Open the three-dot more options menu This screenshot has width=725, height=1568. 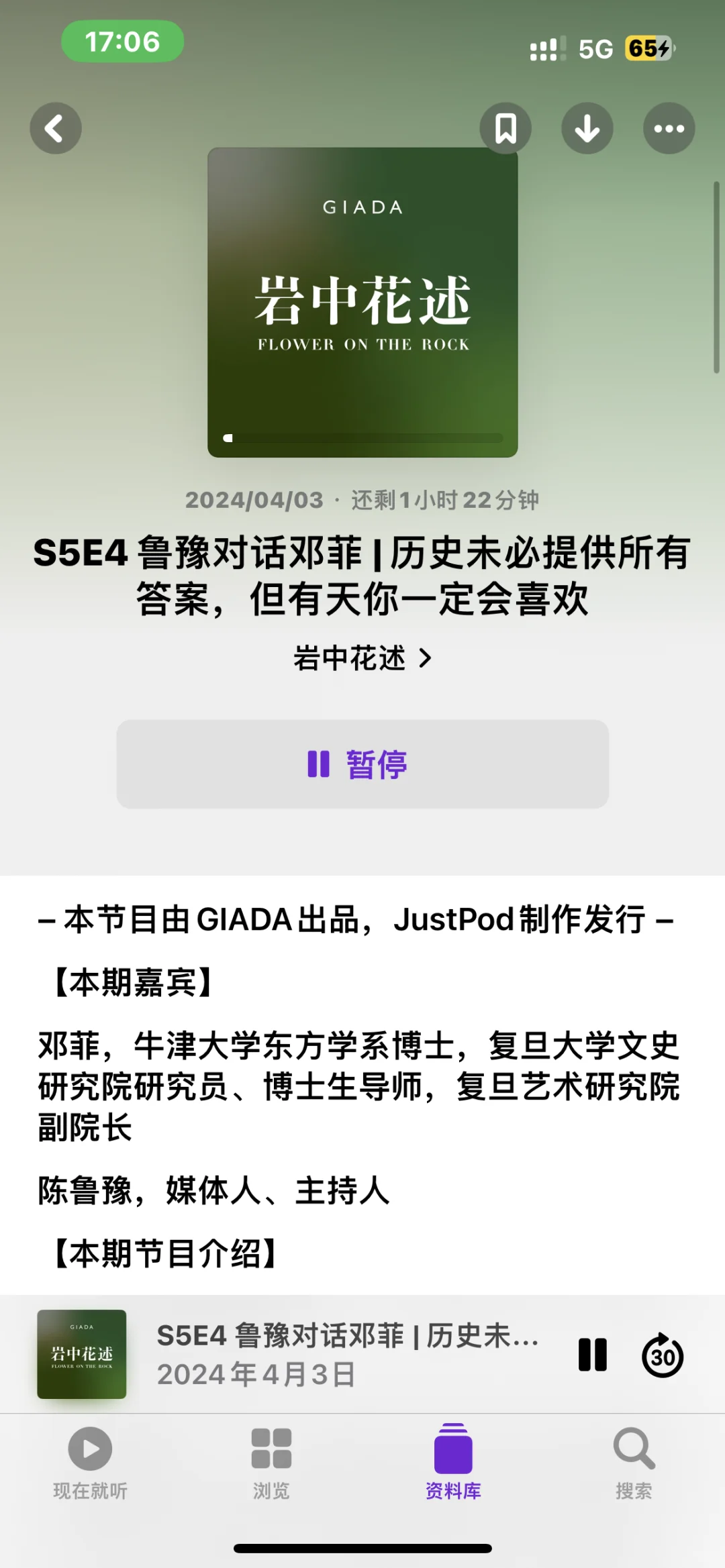pyautogui.click(x=669, y=128)
